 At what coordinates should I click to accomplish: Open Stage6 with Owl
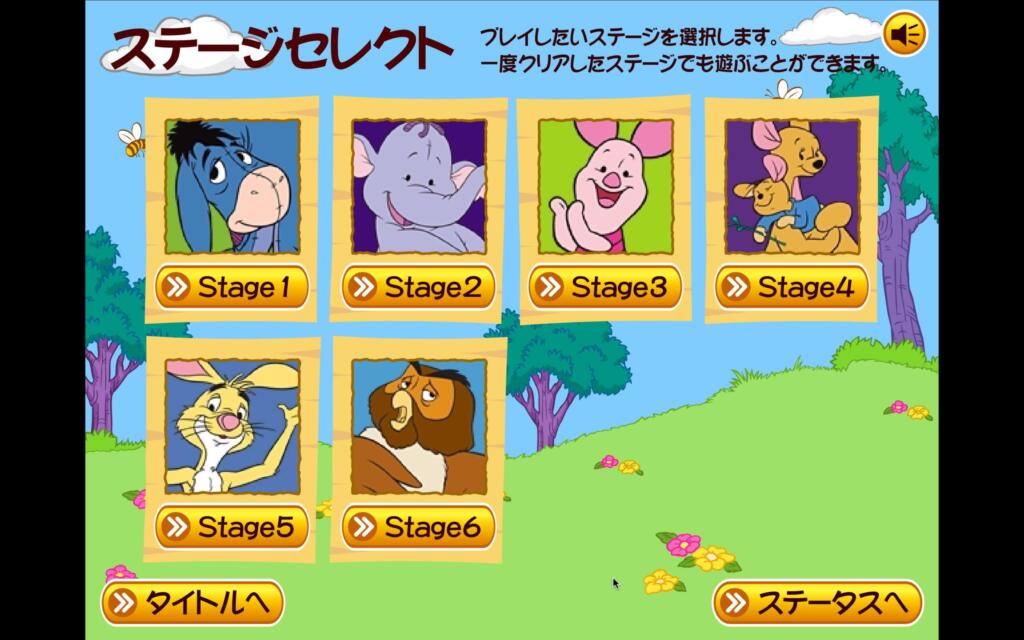(418, 527)
